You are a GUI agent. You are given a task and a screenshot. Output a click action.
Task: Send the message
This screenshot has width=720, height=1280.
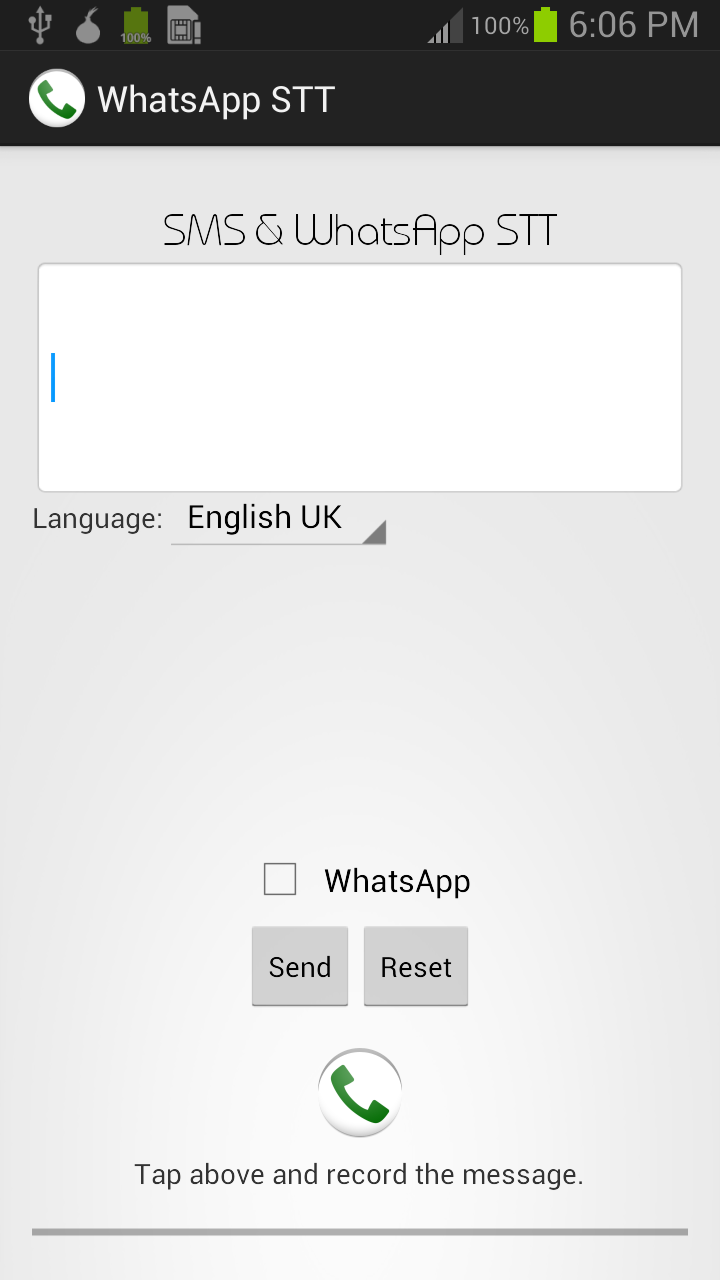coord(300,966)
